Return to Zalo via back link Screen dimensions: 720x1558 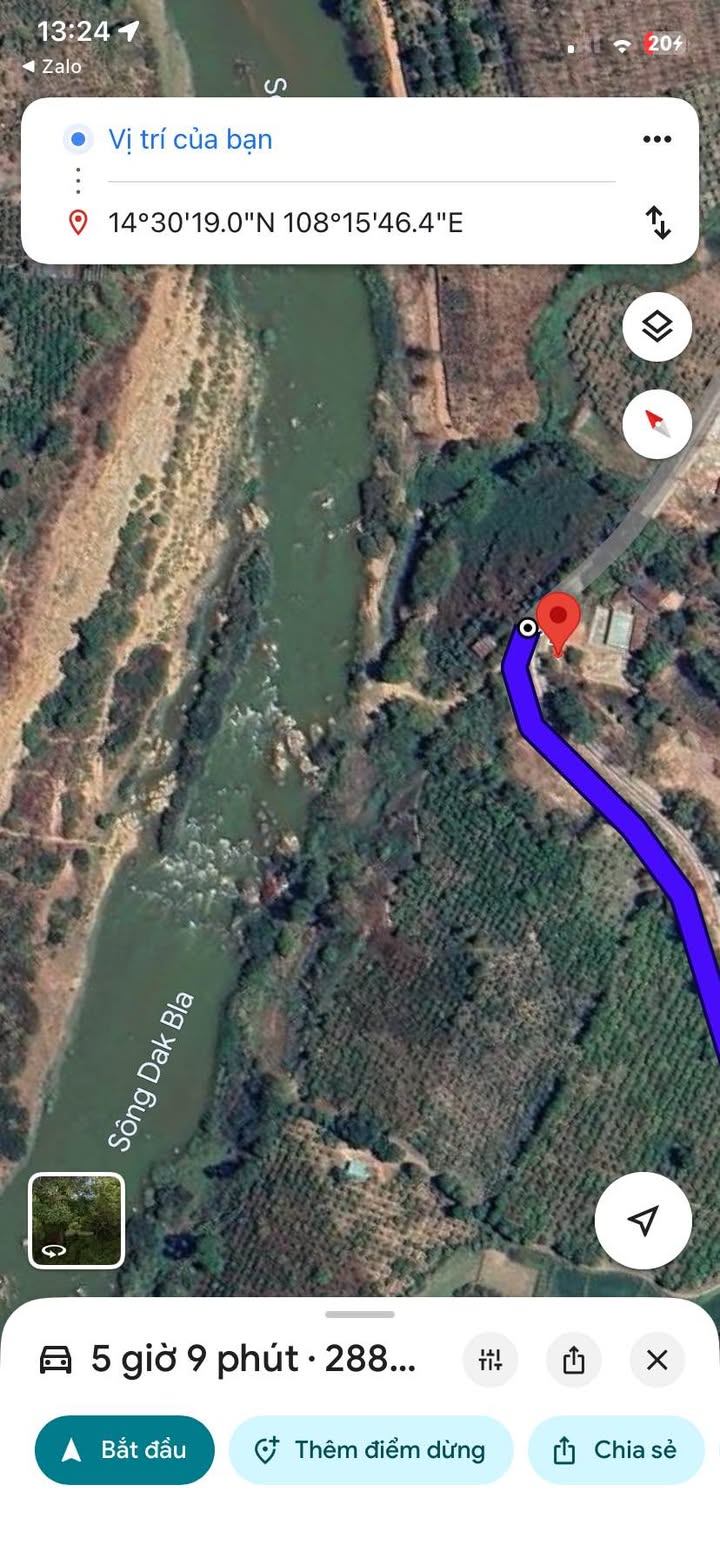pos(52,66)
